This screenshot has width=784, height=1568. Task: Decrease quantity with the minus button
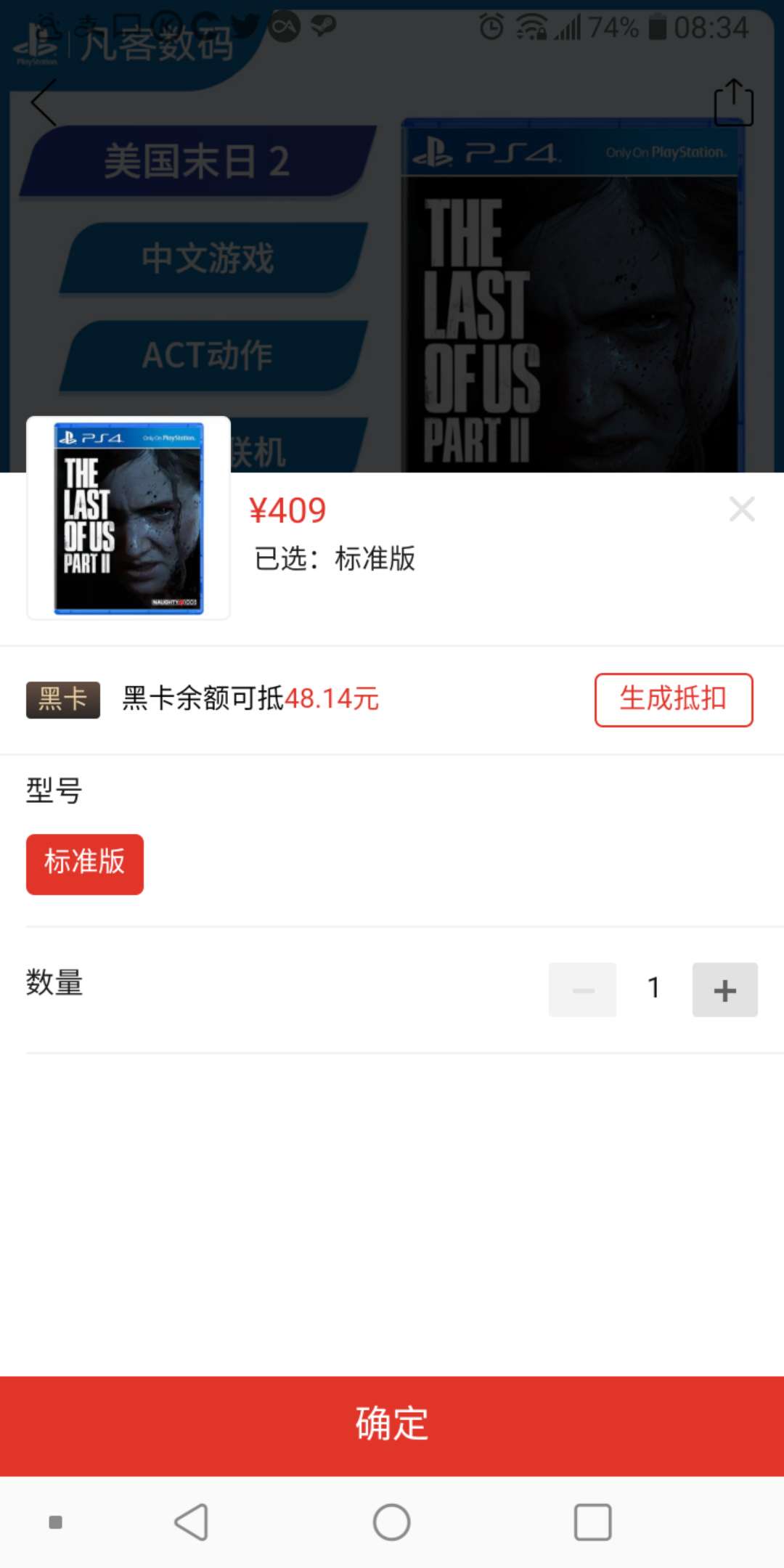(582, 989)
